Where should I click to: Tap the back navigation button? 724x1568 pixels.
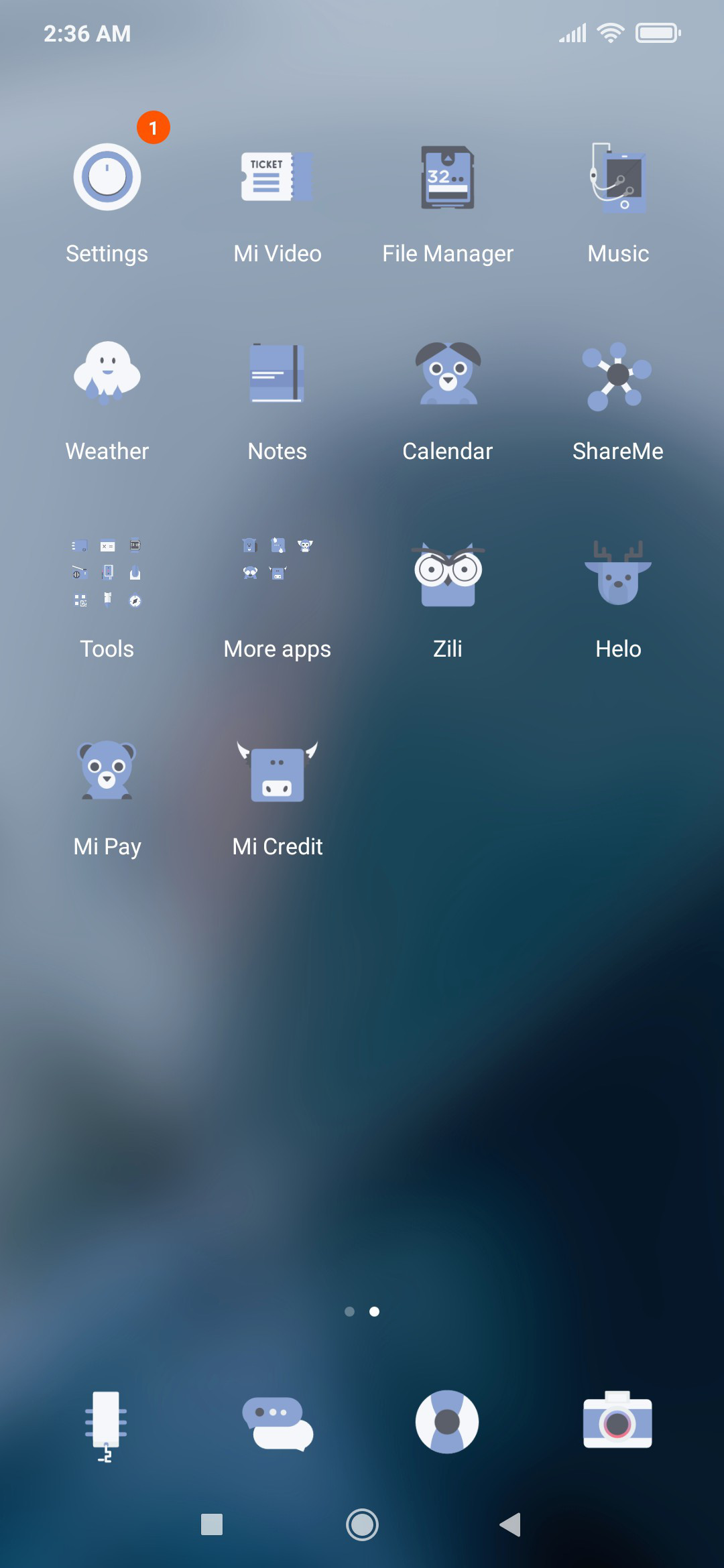pyautogui.click(x=511, y=1524)
